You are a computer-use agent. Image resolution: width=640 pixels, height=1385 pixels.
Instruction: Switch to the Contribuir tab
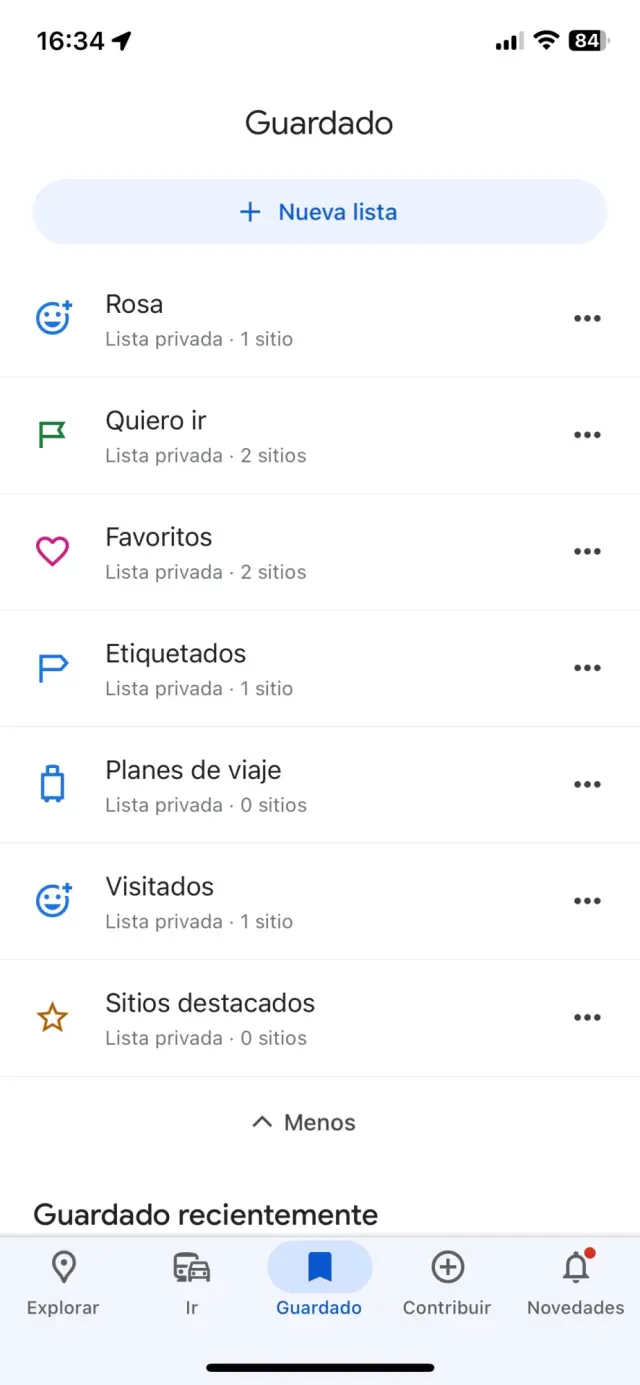pos(447,1284)
